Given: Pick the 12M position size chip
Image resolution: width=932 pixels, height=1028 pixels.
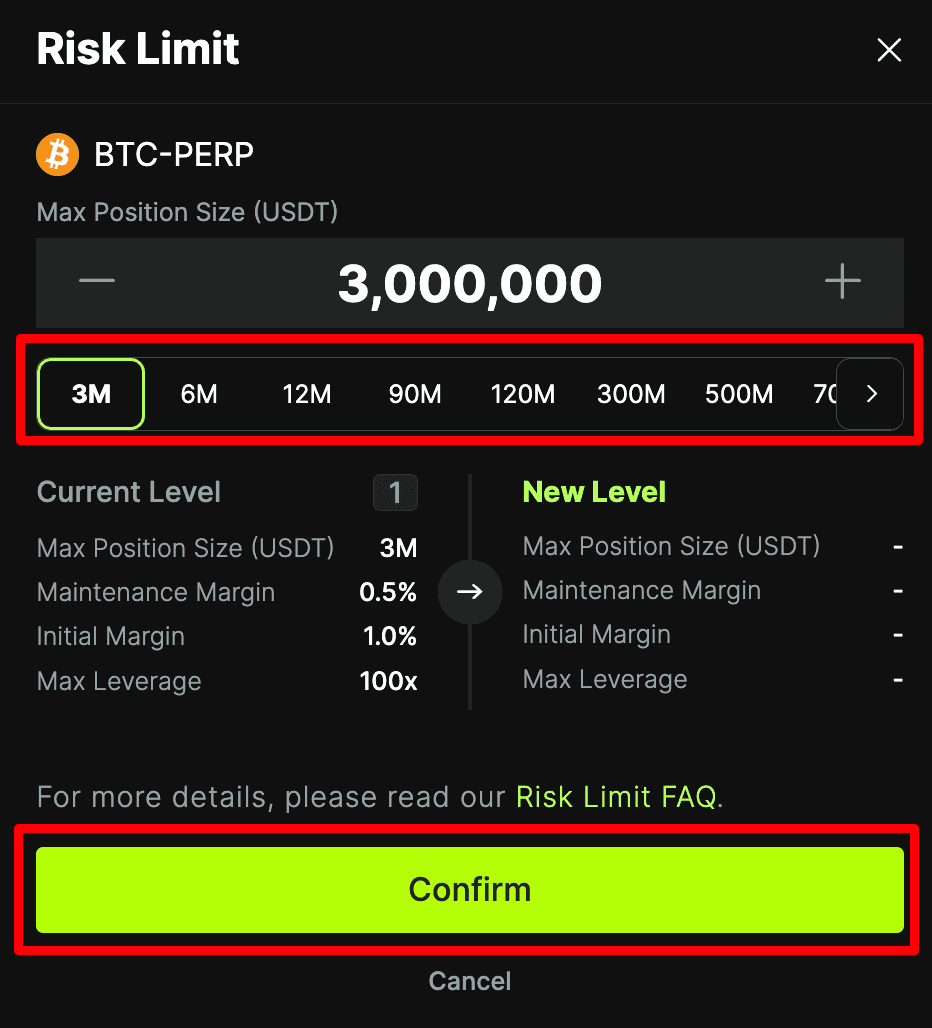Looking at the screenshot, I should click(x=307, y=394).
